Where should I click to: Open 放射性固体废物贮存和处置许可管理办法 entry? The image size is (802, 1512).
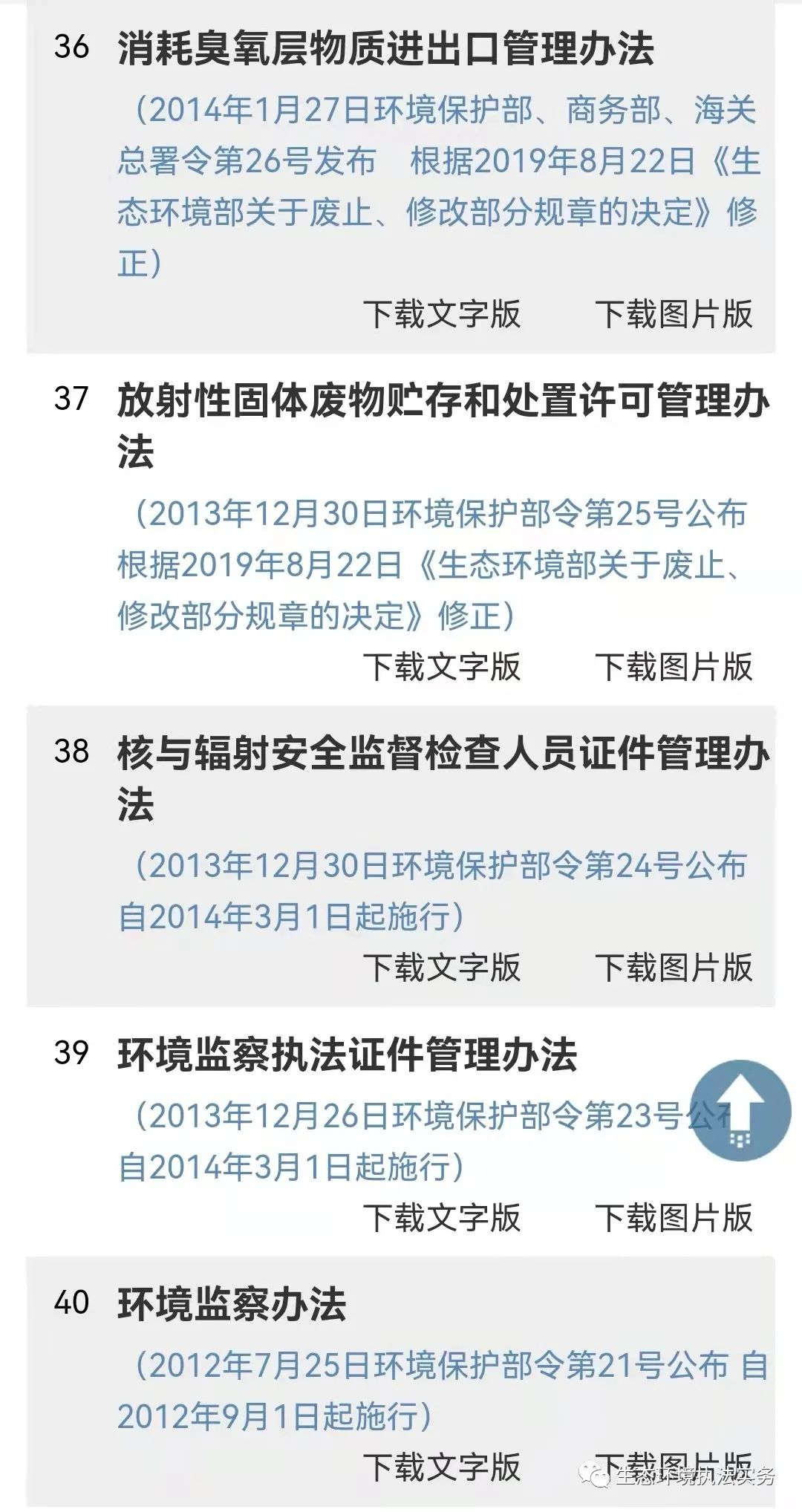[443, 402]
